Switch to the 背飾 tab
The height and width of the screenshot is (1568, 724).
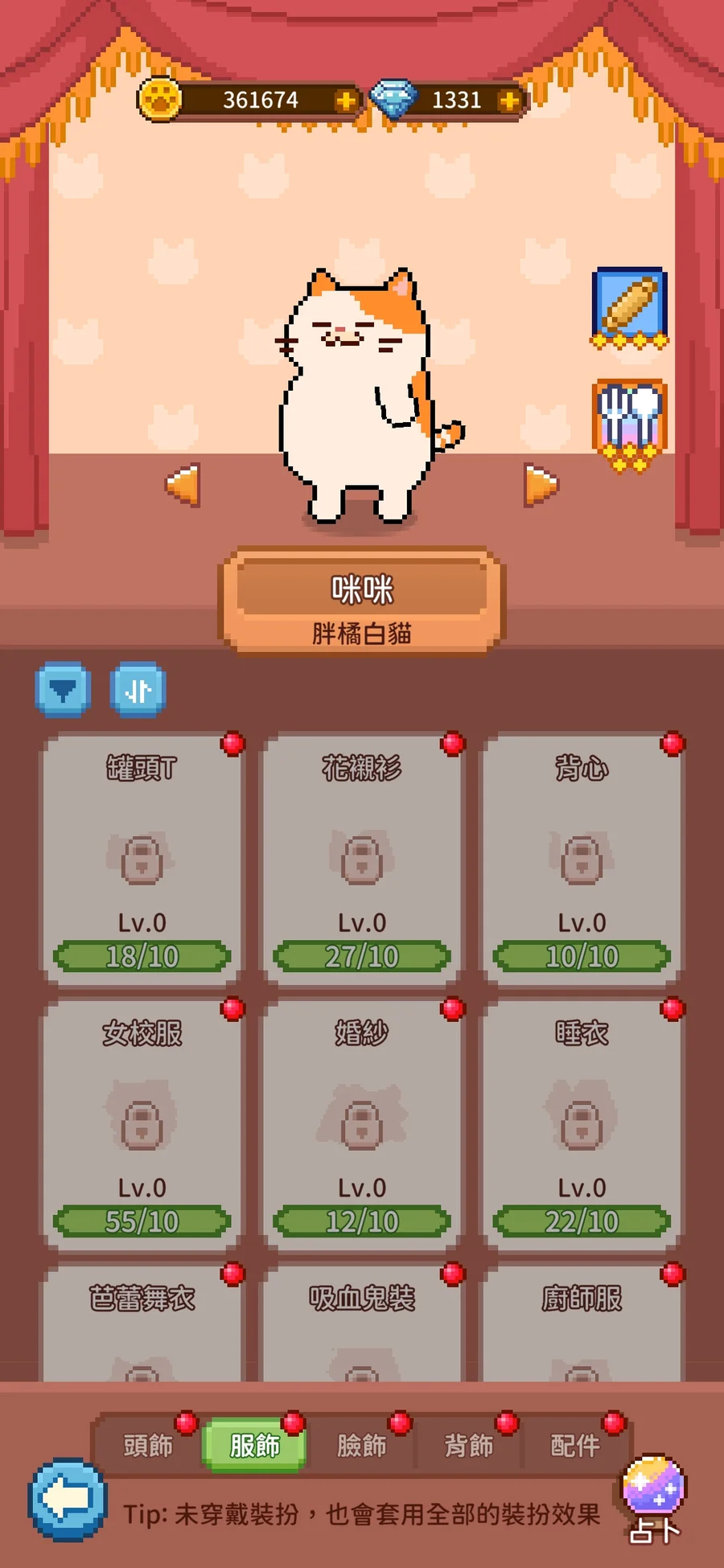click(469, 1446)
